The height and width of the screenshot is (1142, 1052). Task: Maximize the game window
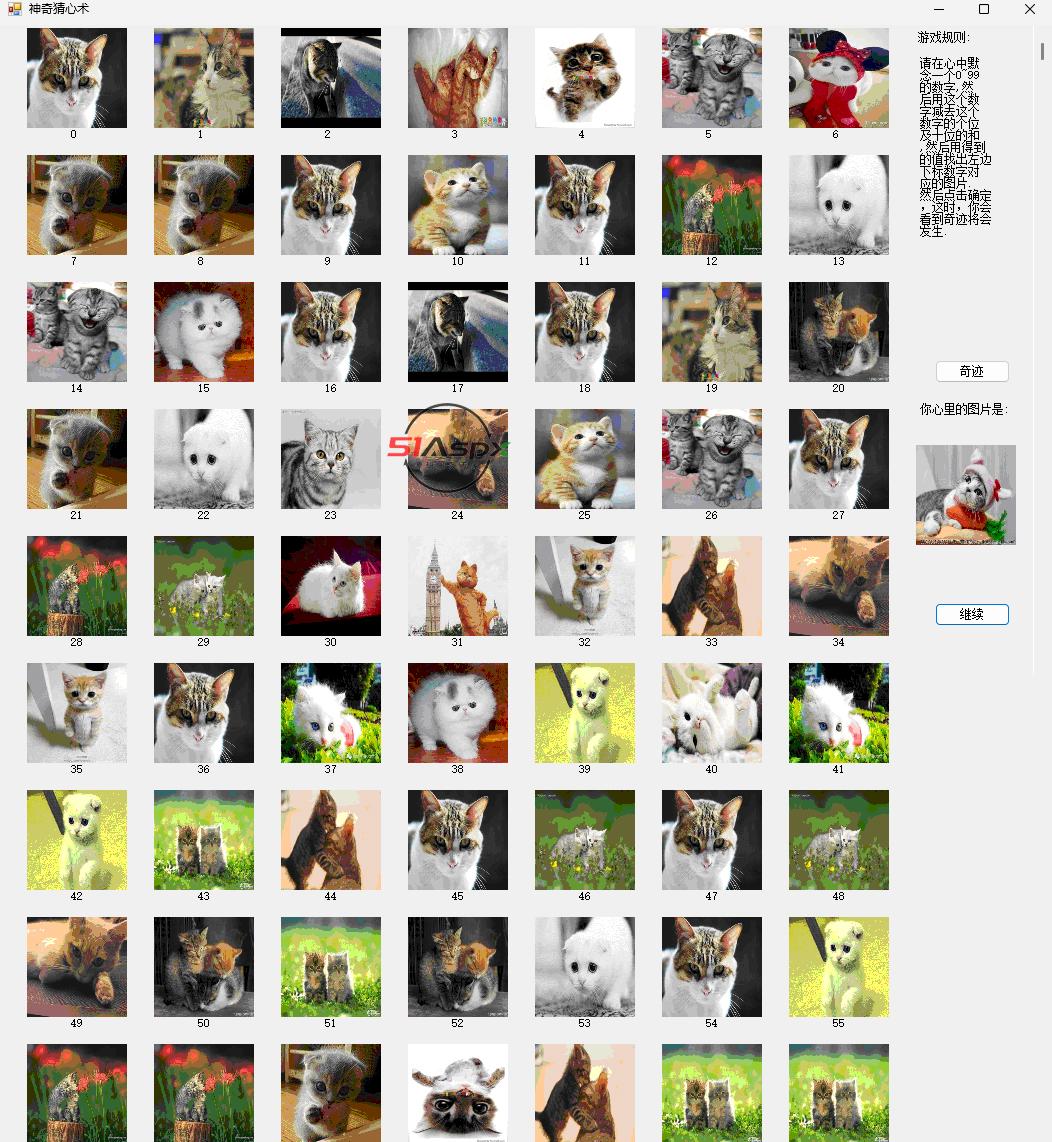[983, 9]
